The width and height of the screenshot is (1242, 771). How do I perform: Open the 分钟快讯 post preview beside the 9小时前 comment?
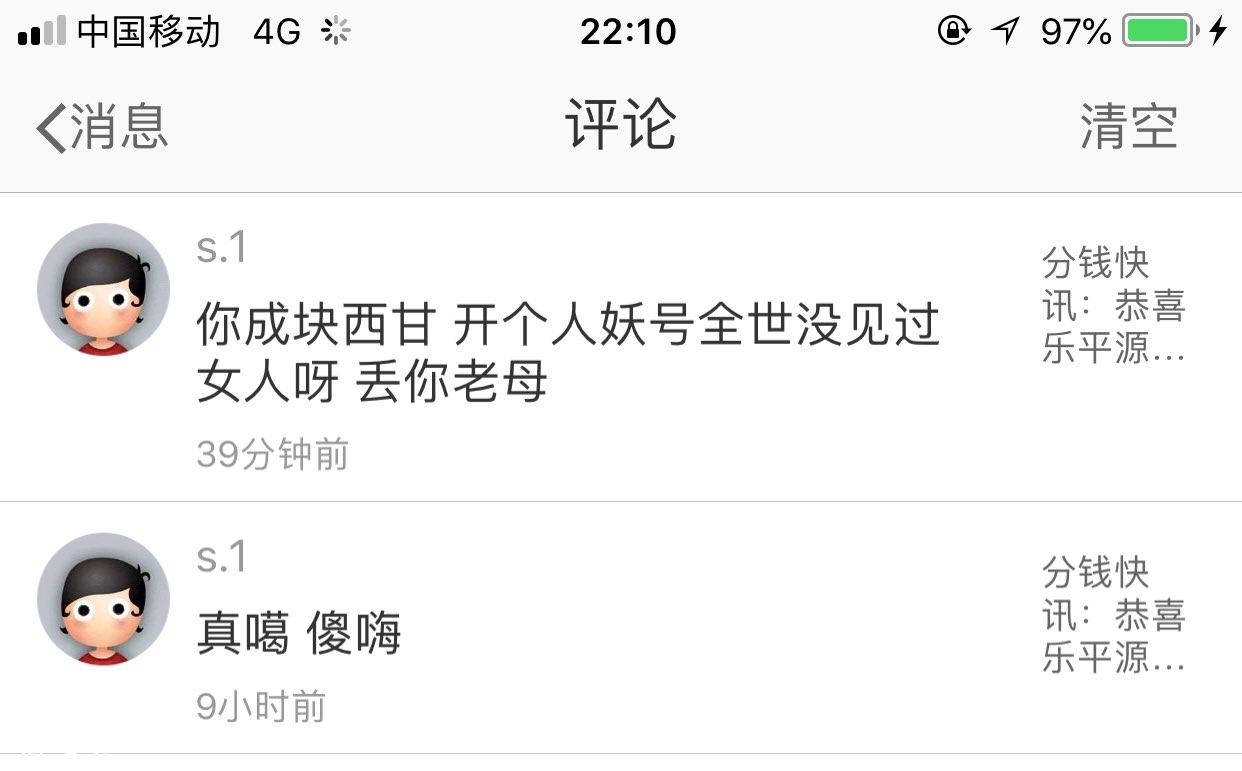click(x=1113, y=615)
